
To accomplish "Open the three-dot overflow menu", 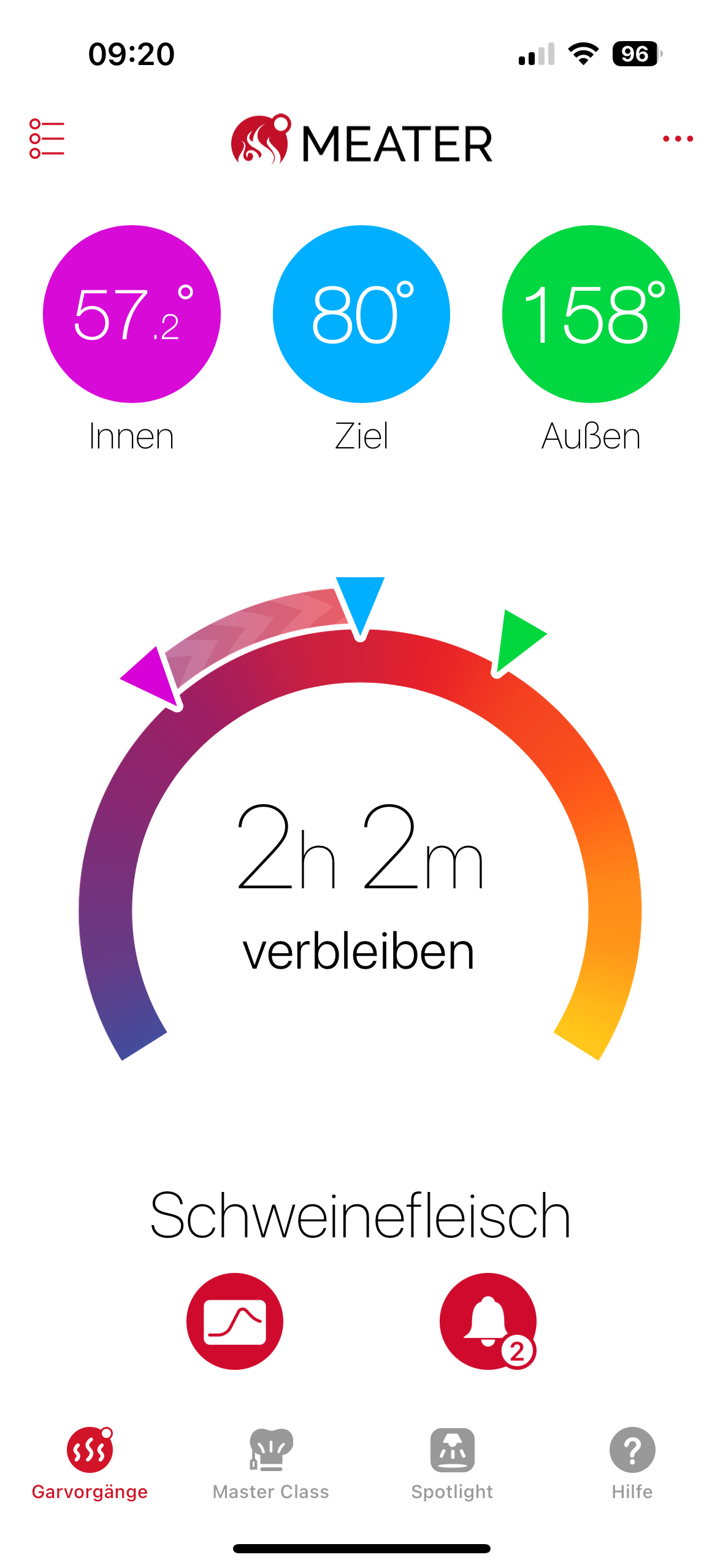I will click(678, 139).
